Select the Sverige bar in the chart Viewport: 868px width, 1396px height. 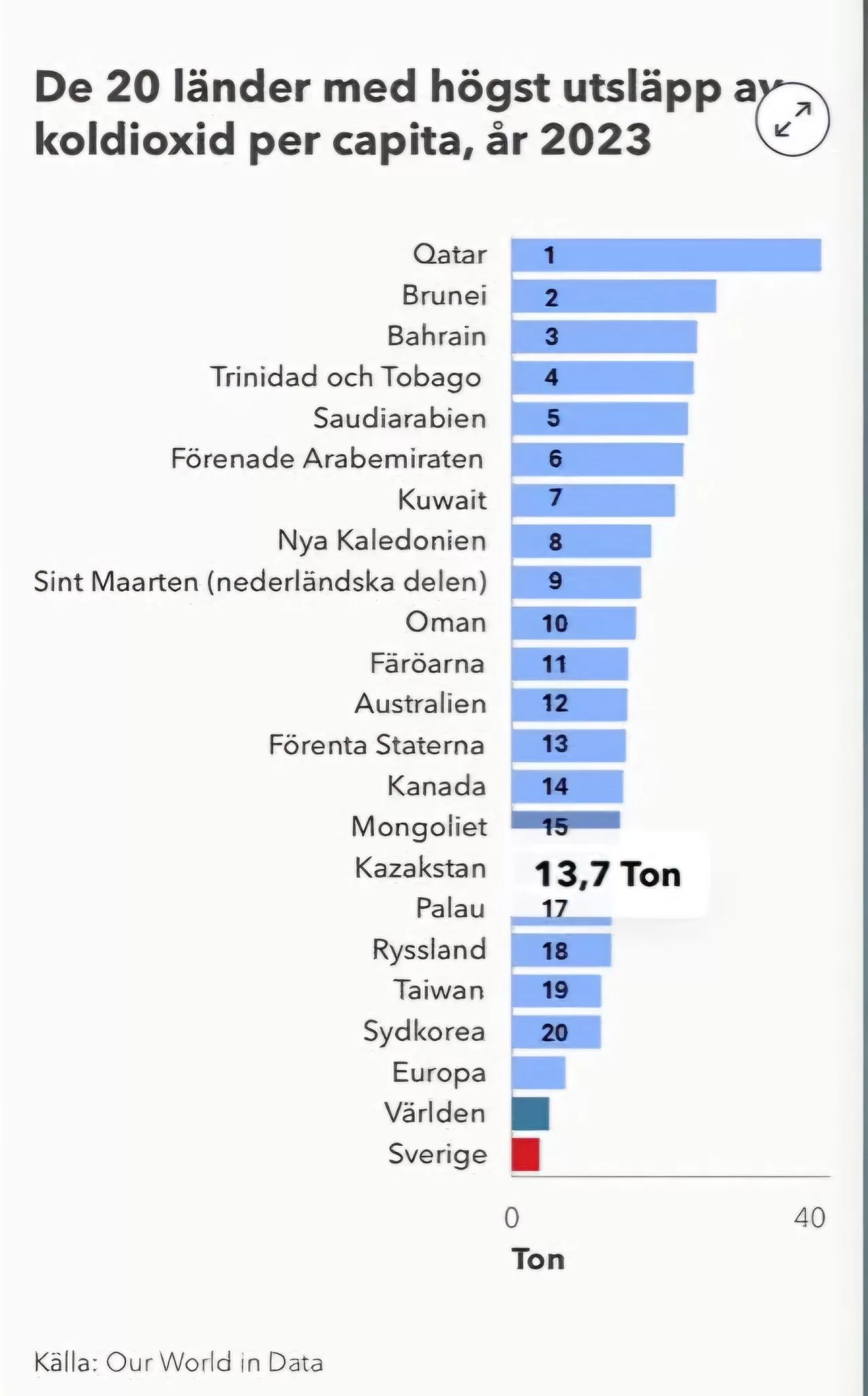click(525, 1154)
